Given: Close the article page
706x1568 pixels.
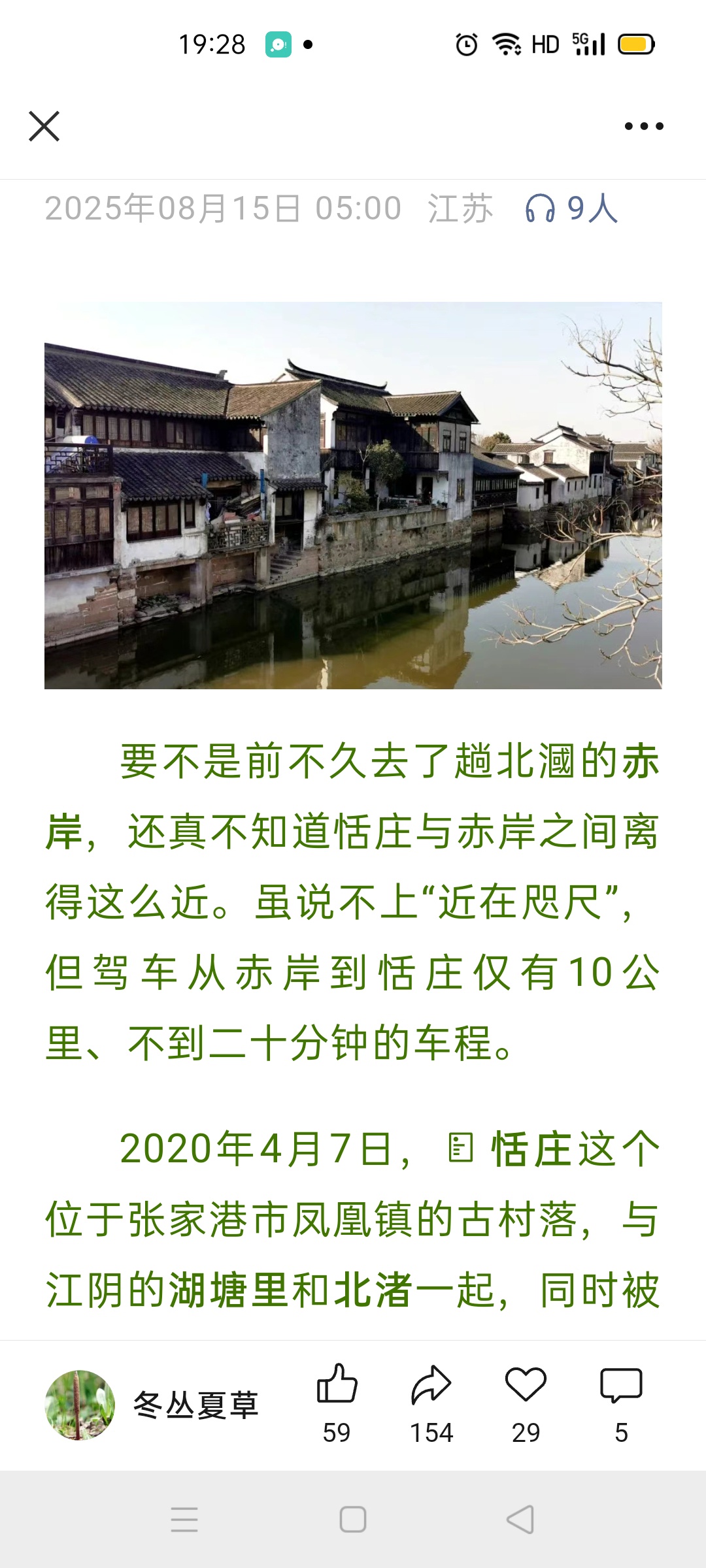Looking at the screenshot, I should 44,126.
